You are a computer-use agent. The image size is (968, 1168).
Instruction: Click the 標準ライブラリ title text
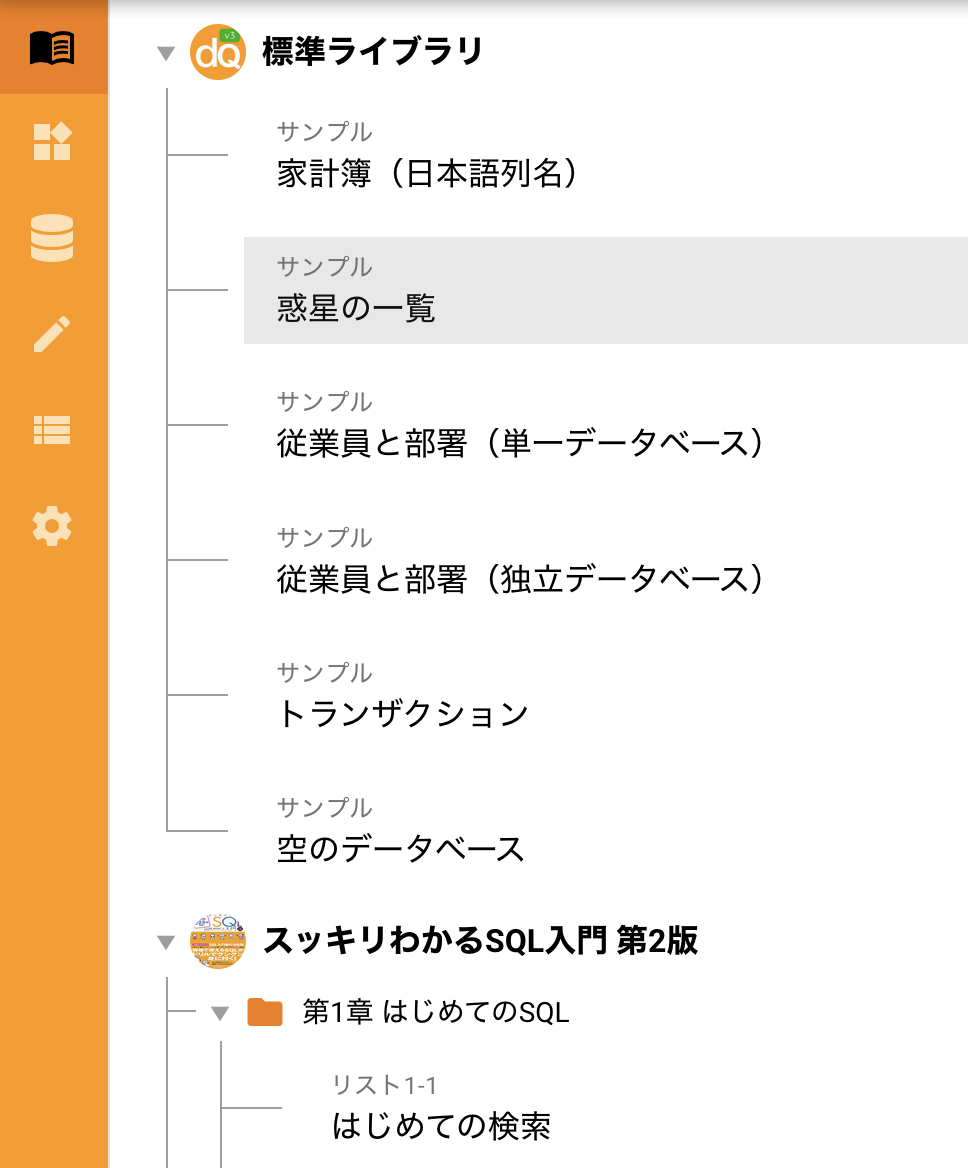click(370, 51)
